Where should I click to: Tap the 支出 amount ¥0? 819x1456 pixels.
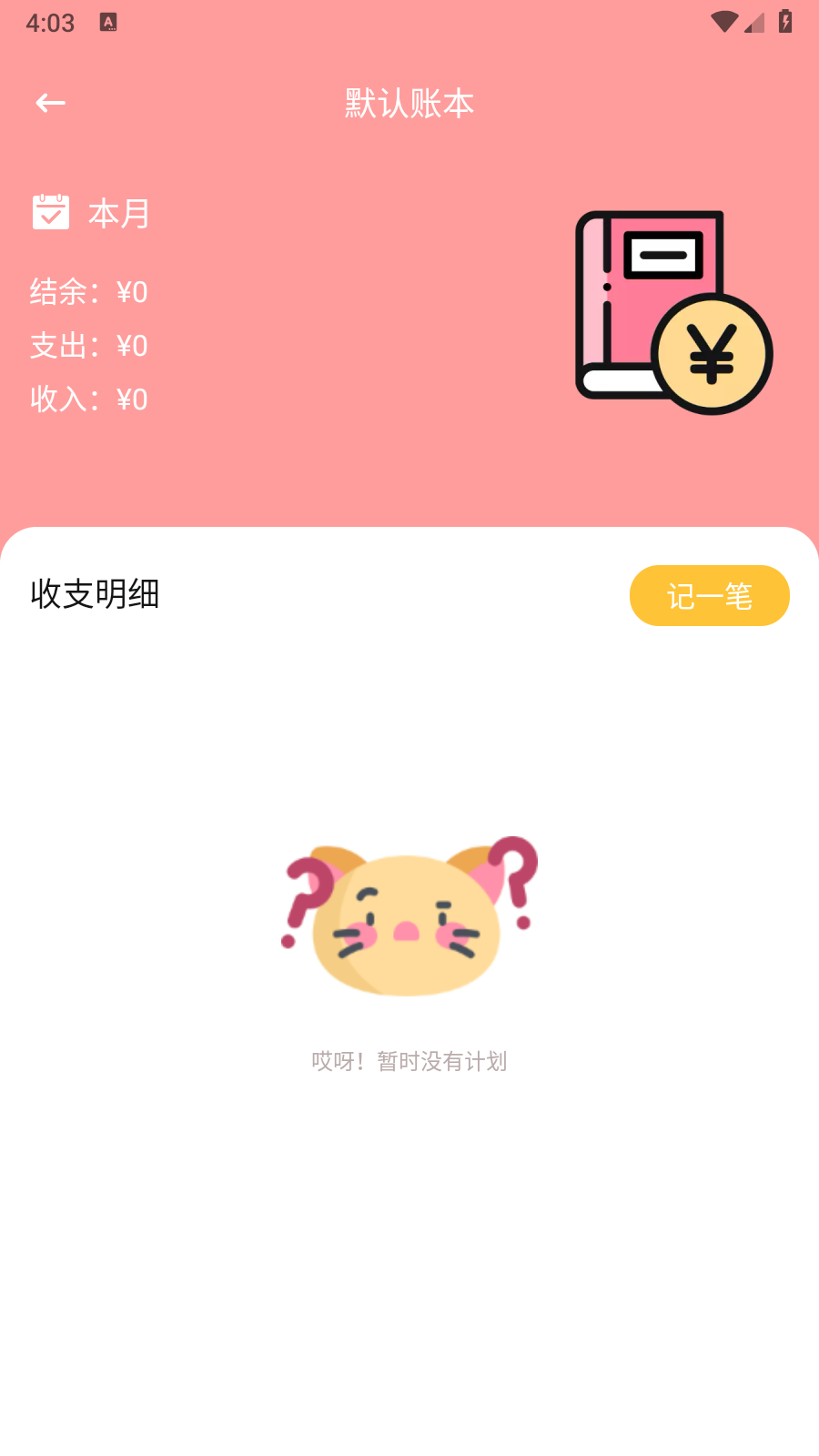click(x=132, y=346)
